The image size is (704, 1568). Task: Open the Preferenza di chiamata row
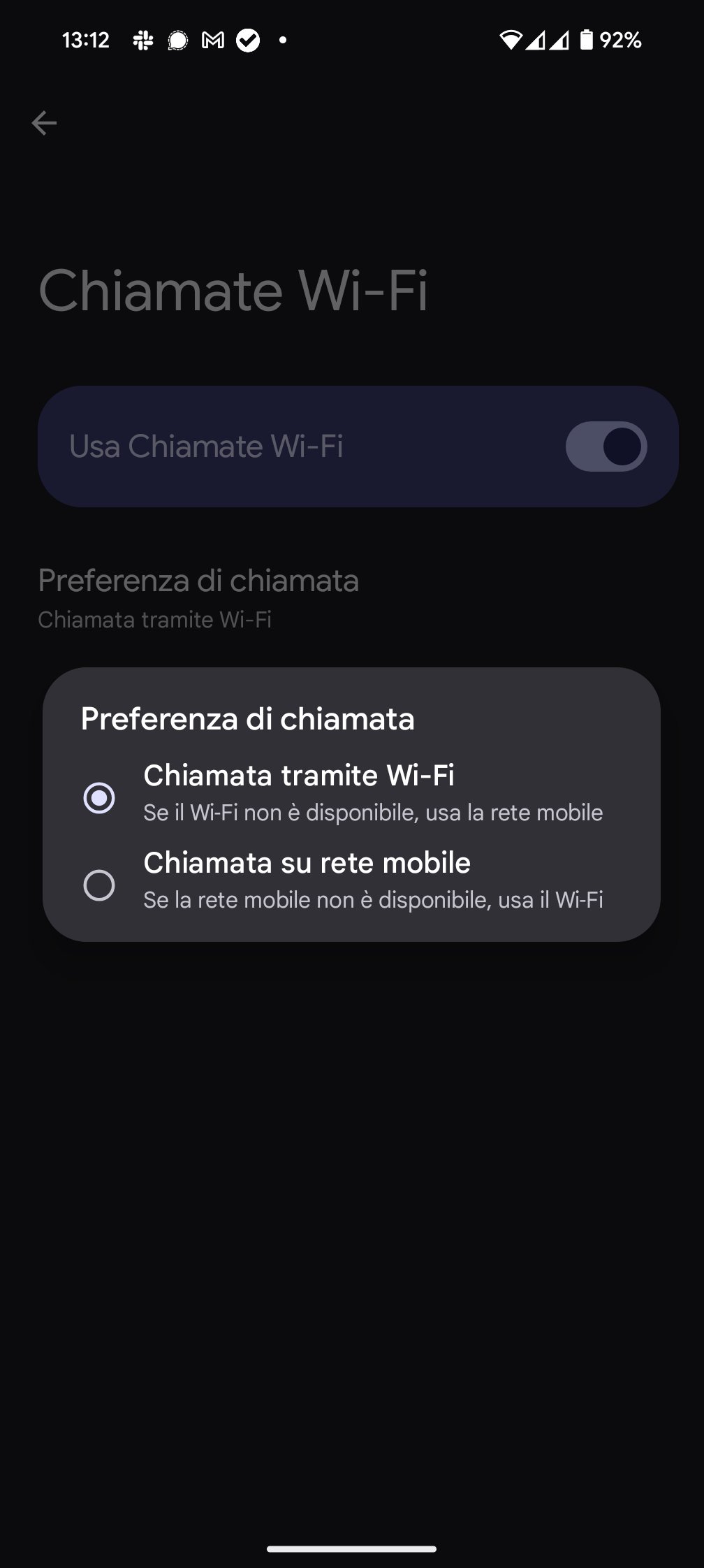point(198,597)
